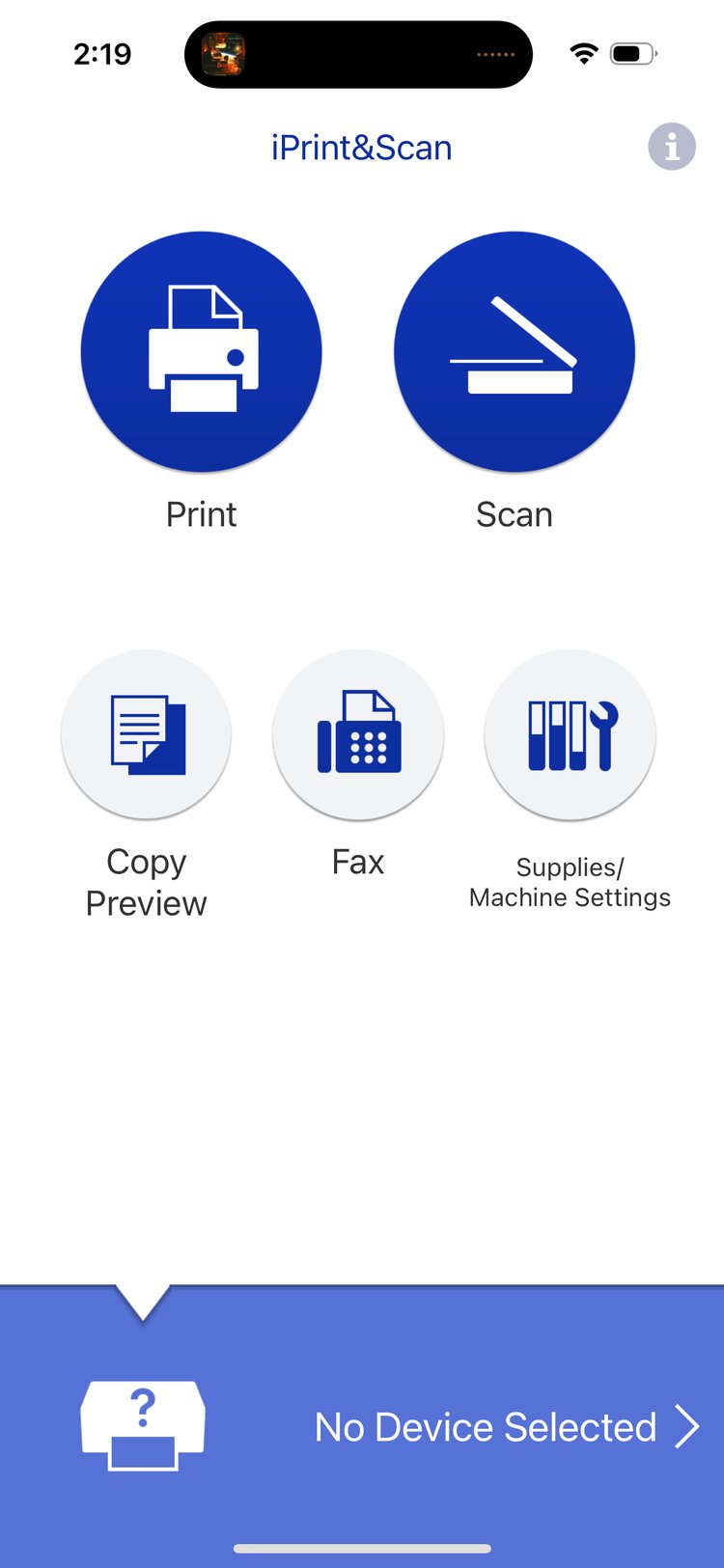Open Supplies/Machine Settings

coord(569,734)
